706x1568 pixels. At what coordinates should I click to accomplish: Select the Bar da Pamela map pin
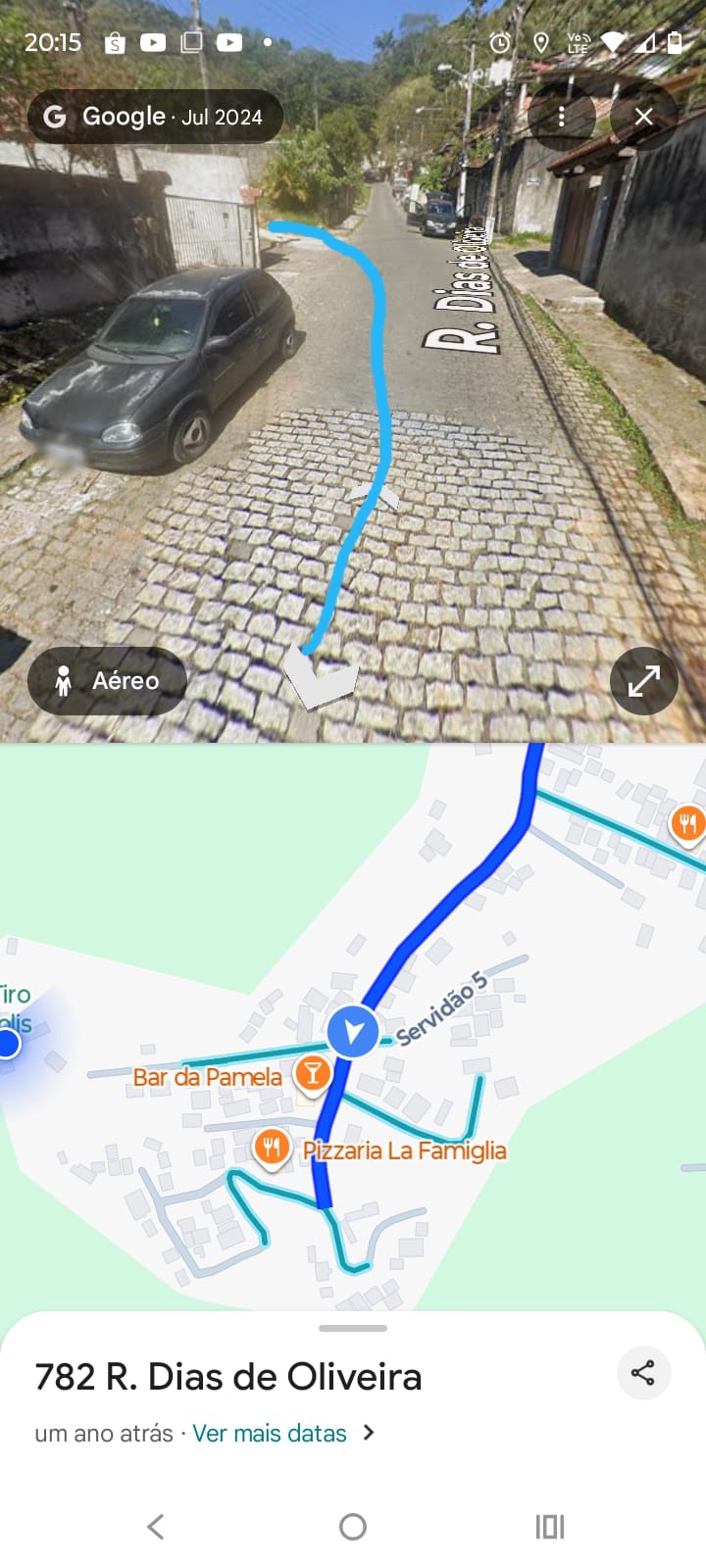pyautogui.click(x=313, y=1072)
